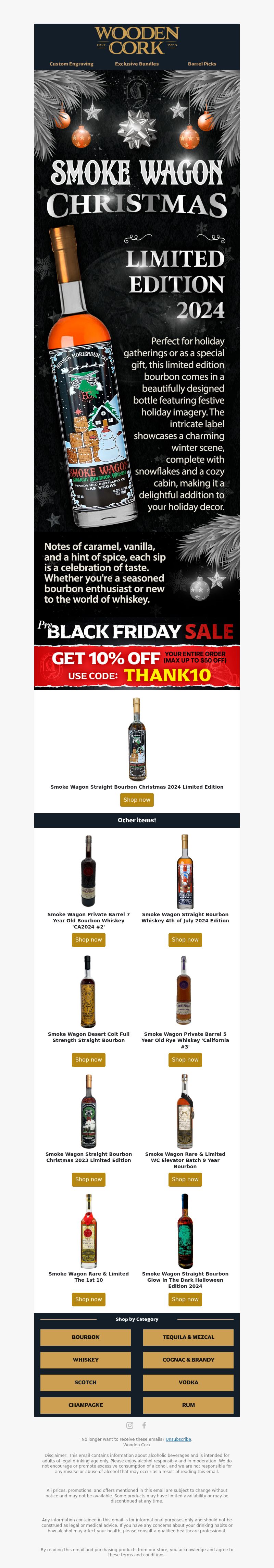Visit Wooden Cork's Instagram page

point(129,1425)
